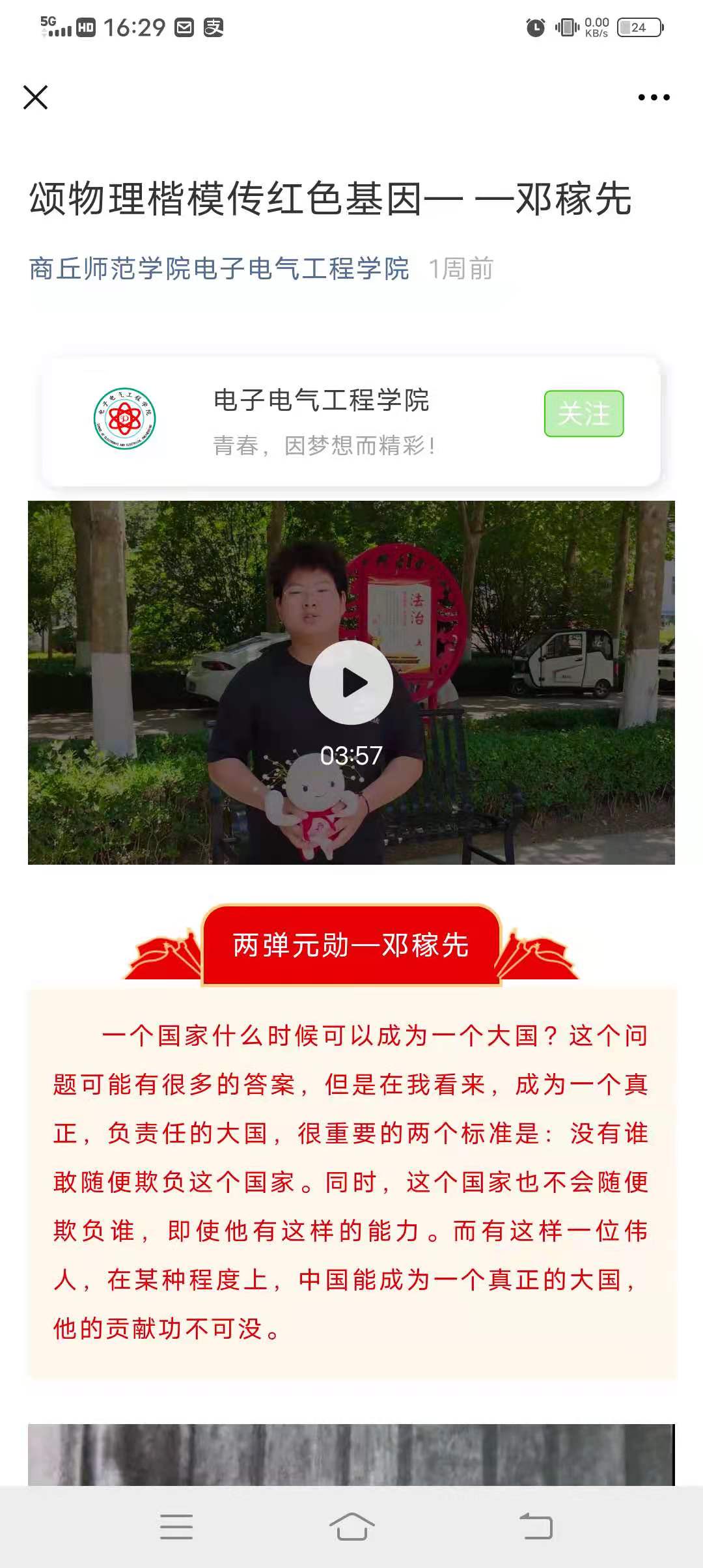The width and height of the screenshot is (703, 1568).
Task: Go to the system home screen
Action: pyautogui.click(x=351, y=1526)
